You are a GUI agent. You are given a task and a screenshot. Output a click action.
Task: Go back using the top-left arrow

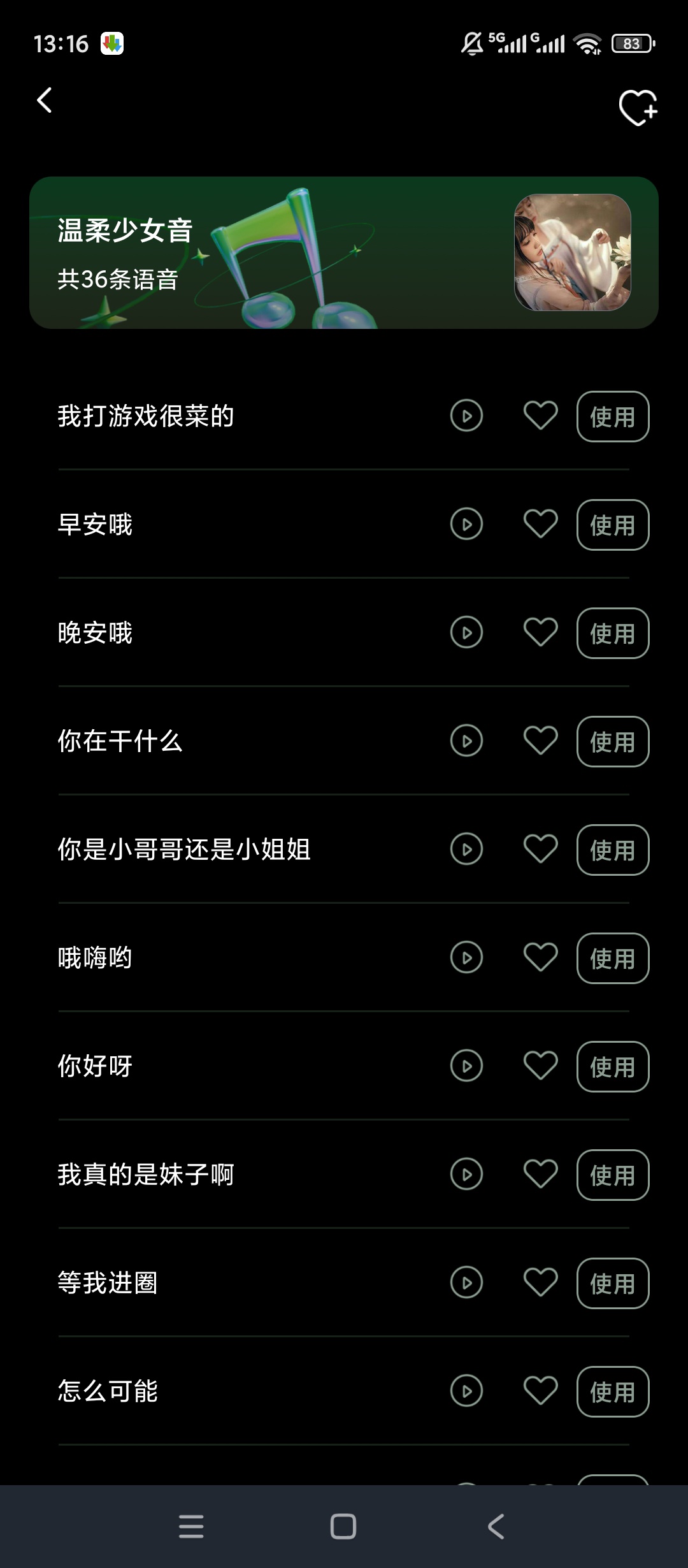click(x=44, y=100)
